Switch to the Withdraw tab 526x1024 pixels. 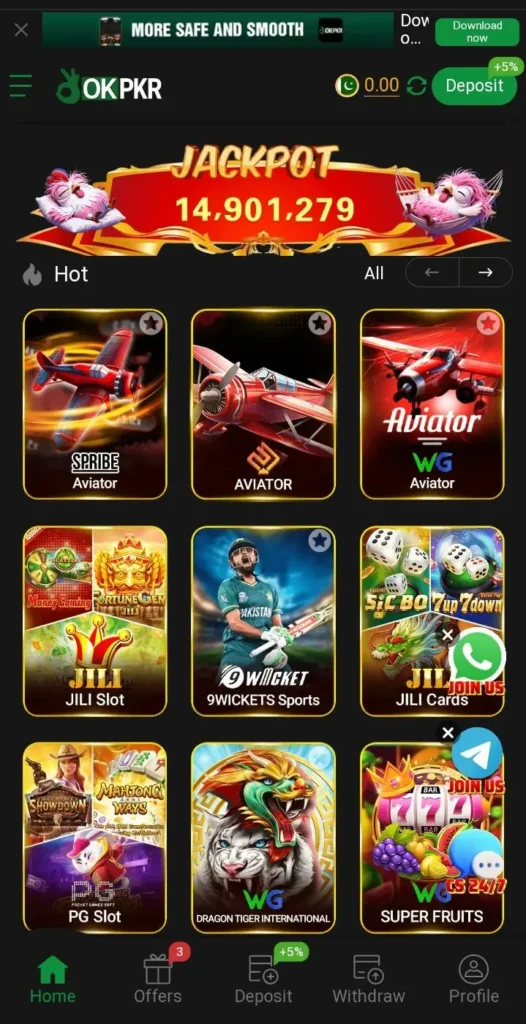(x=369, y=978)
